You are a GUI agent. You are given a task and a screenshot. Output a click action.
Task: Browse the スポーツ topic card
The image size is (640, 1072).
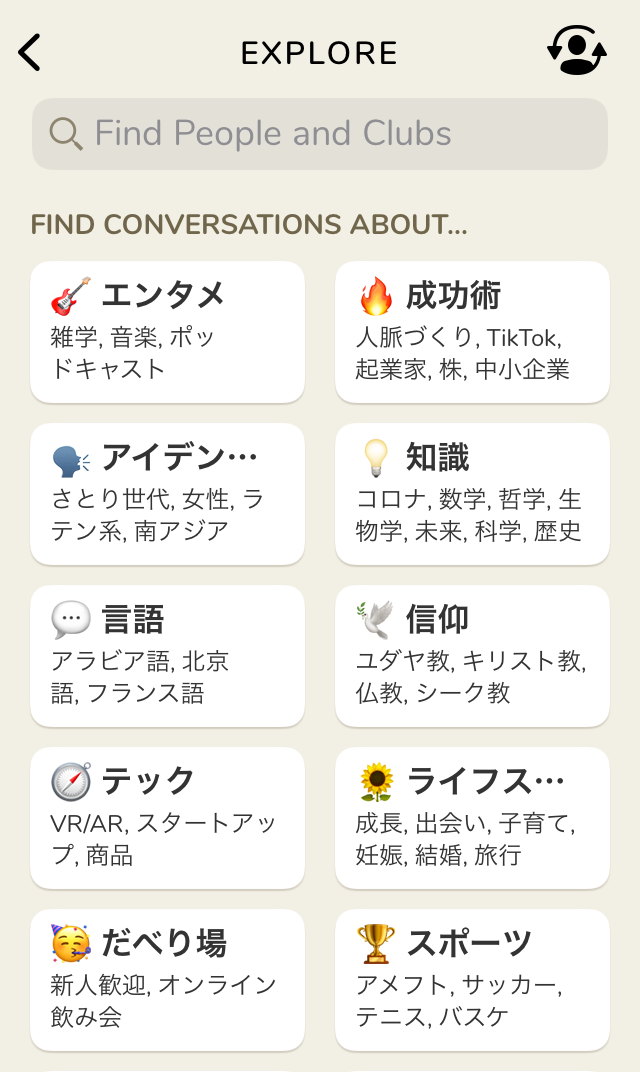point(472,980)
